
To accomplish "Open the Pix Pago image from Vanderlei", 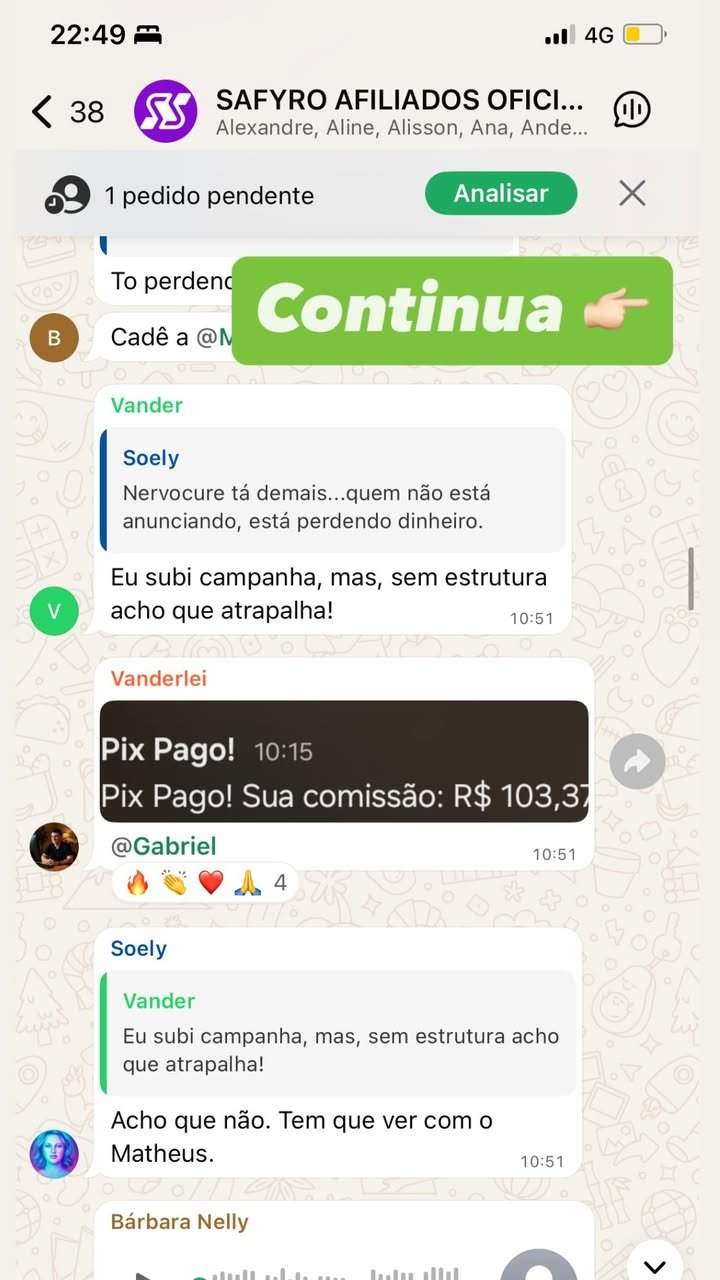I will (344, 762).
